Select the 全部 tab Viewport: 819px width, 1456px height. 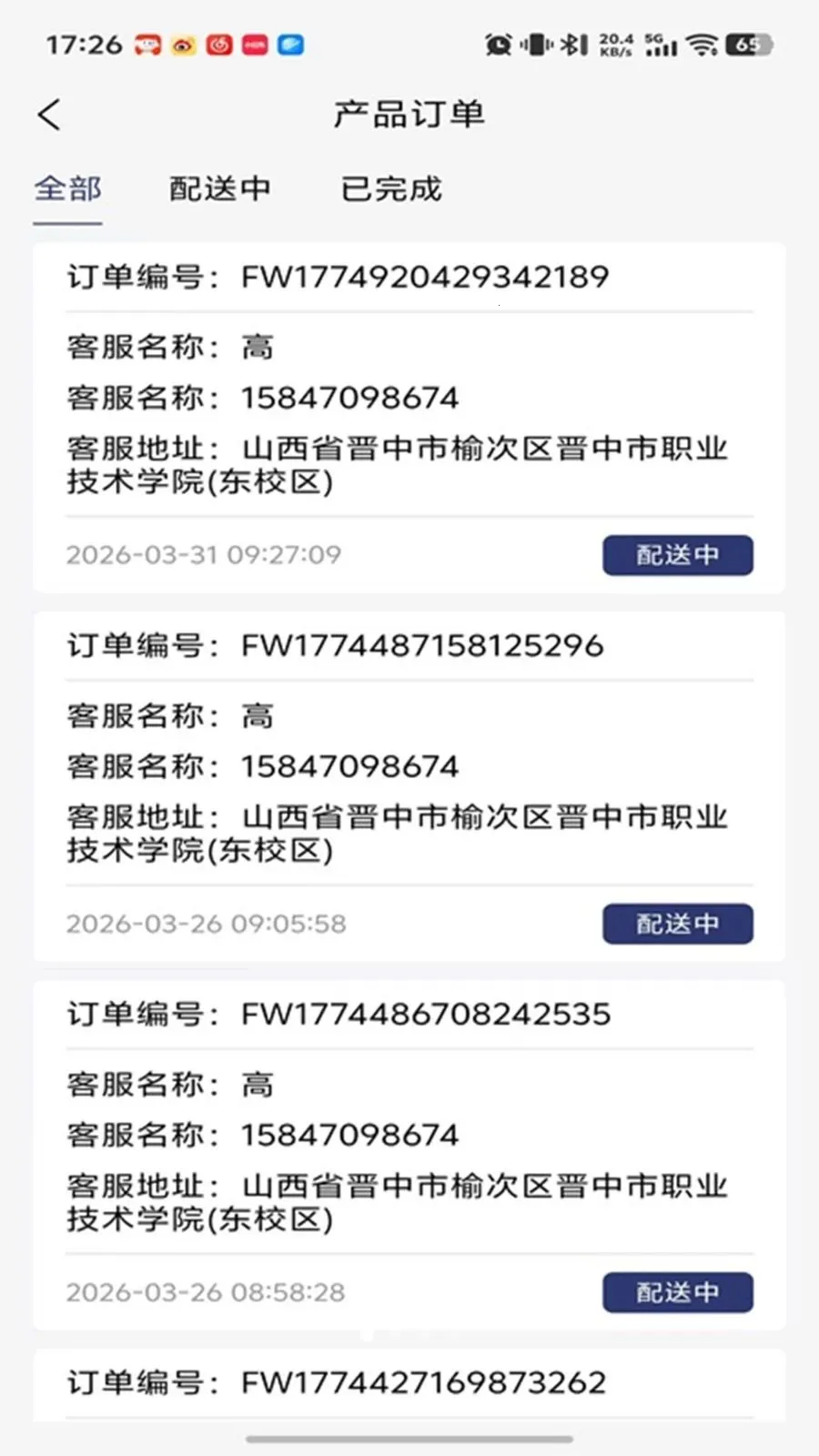(67, 189)
